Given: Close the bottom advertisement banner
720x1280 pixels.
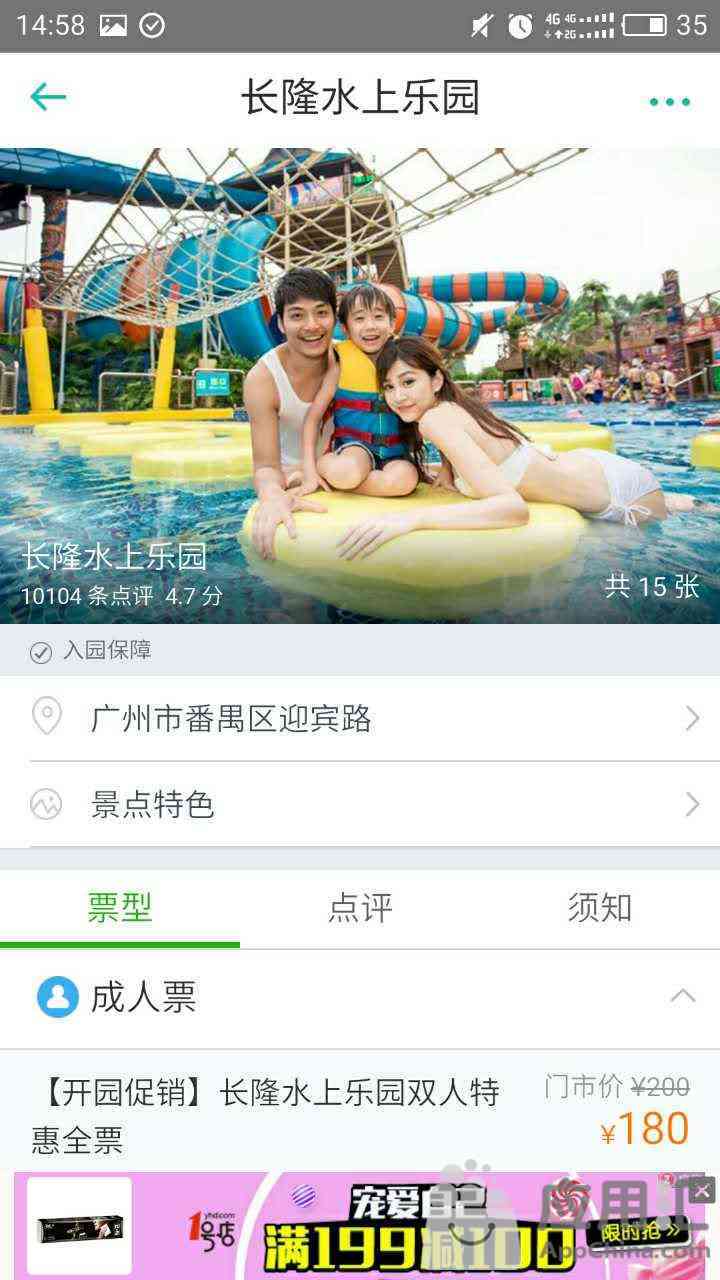Looking at the screenshot, I should click(702, 1190).
